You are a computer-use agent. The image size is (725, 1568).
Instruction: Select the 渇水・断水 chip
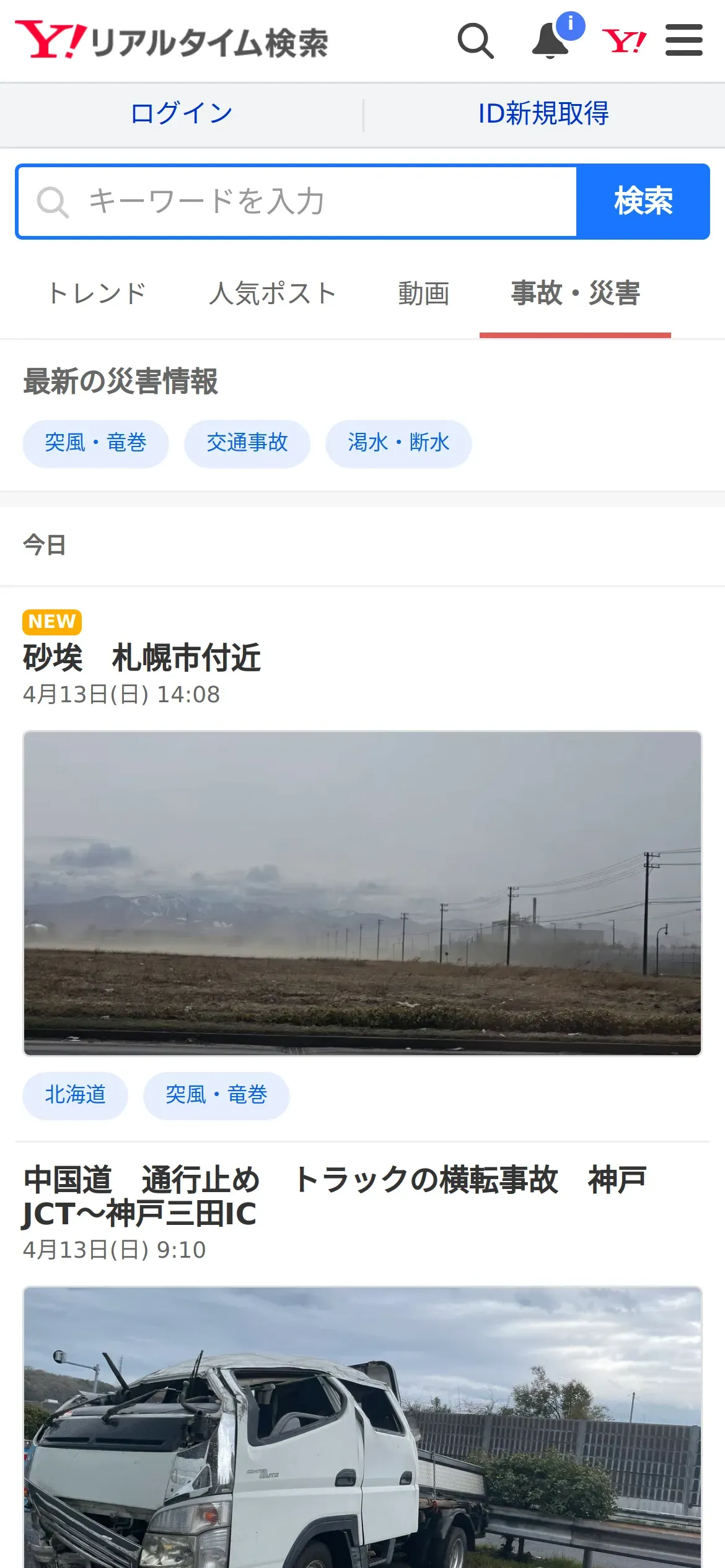tap(398, 443)
